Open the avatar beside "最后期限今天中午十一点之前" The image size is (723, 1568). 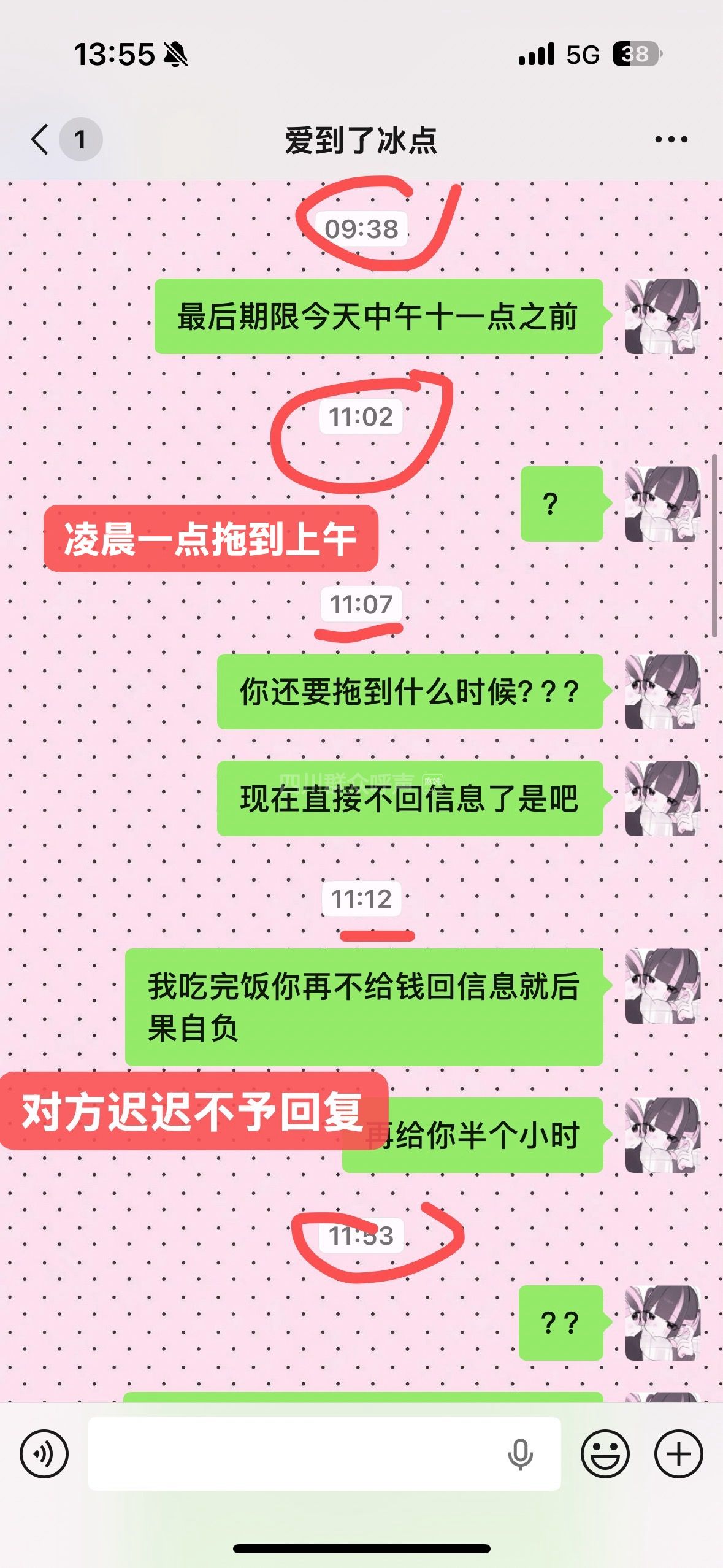pyautogui.click(x=662, y=317)
